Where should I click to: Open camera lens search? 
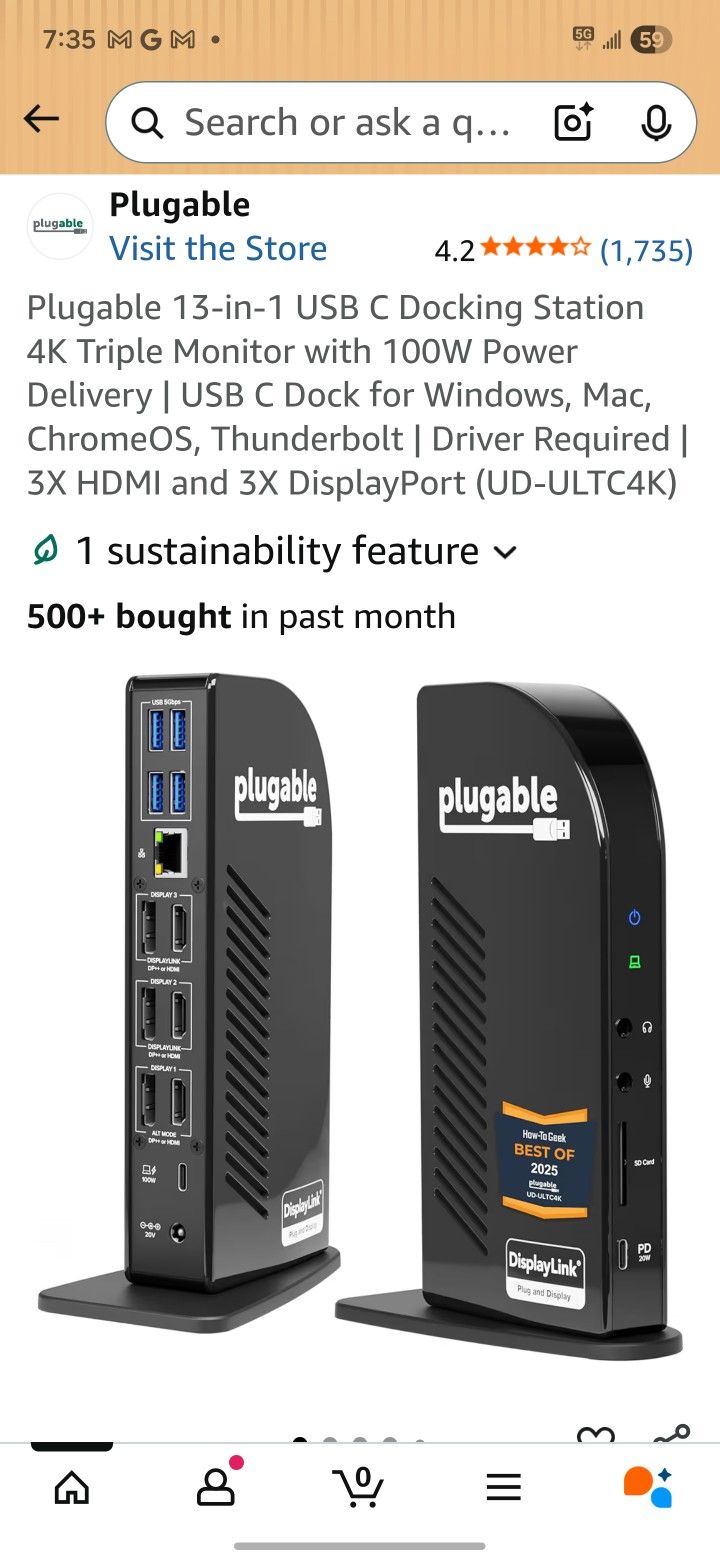[x=574, y=123]
